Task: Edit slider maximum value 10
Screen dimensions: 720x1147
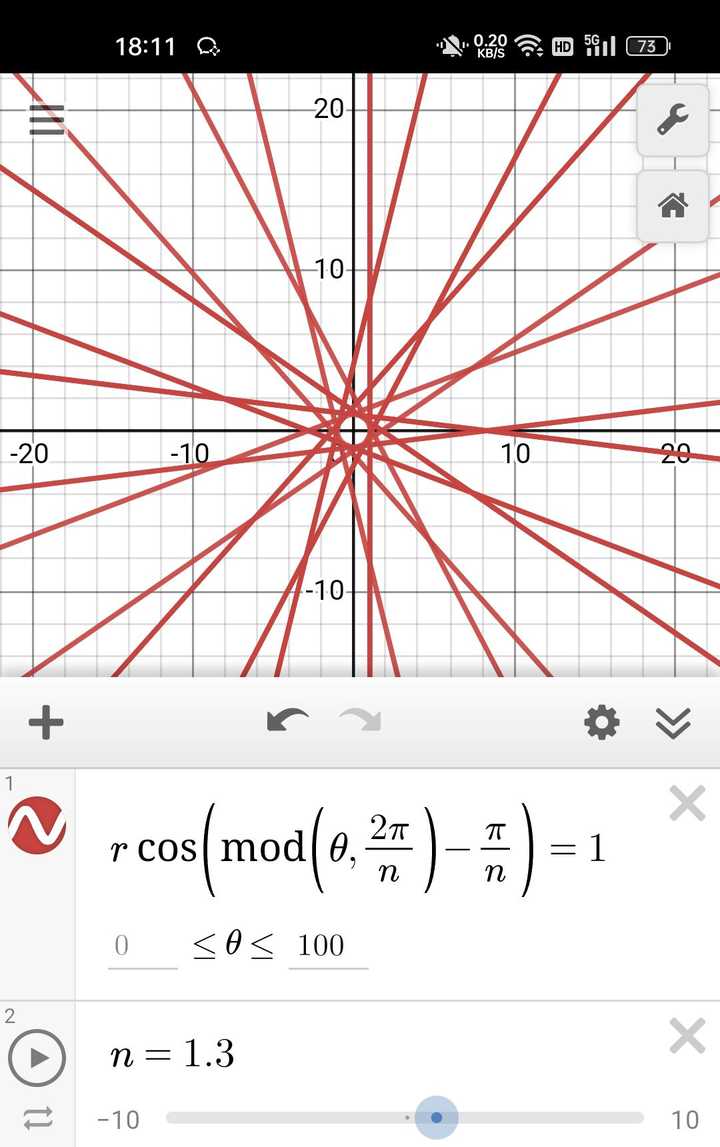Action: tap(684, 1119)
